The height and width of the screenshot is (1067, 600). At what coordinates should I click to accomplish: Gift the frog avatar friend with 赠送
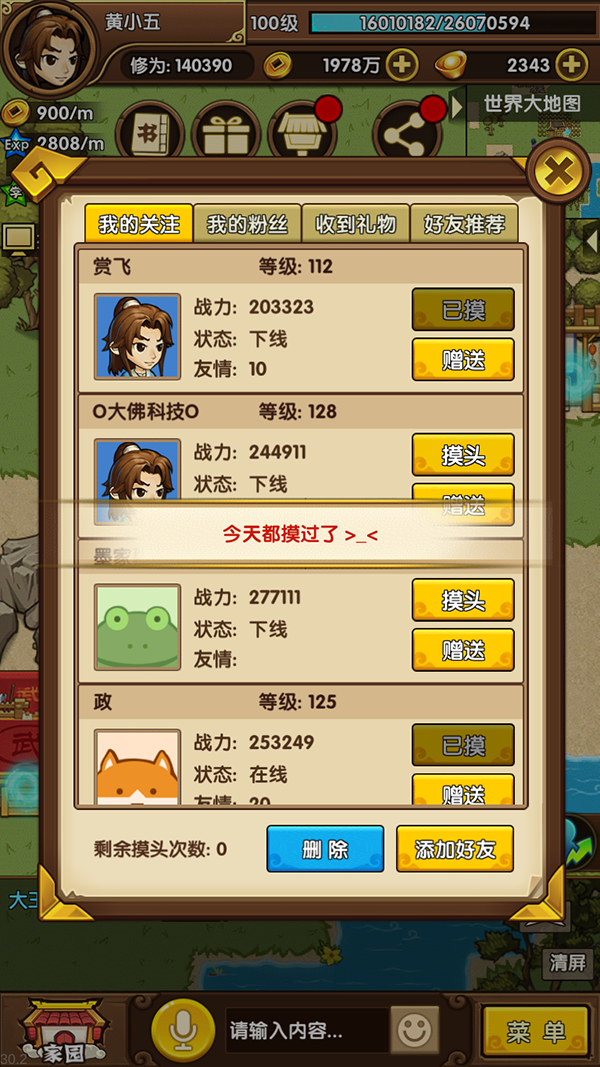pos(463,650)
